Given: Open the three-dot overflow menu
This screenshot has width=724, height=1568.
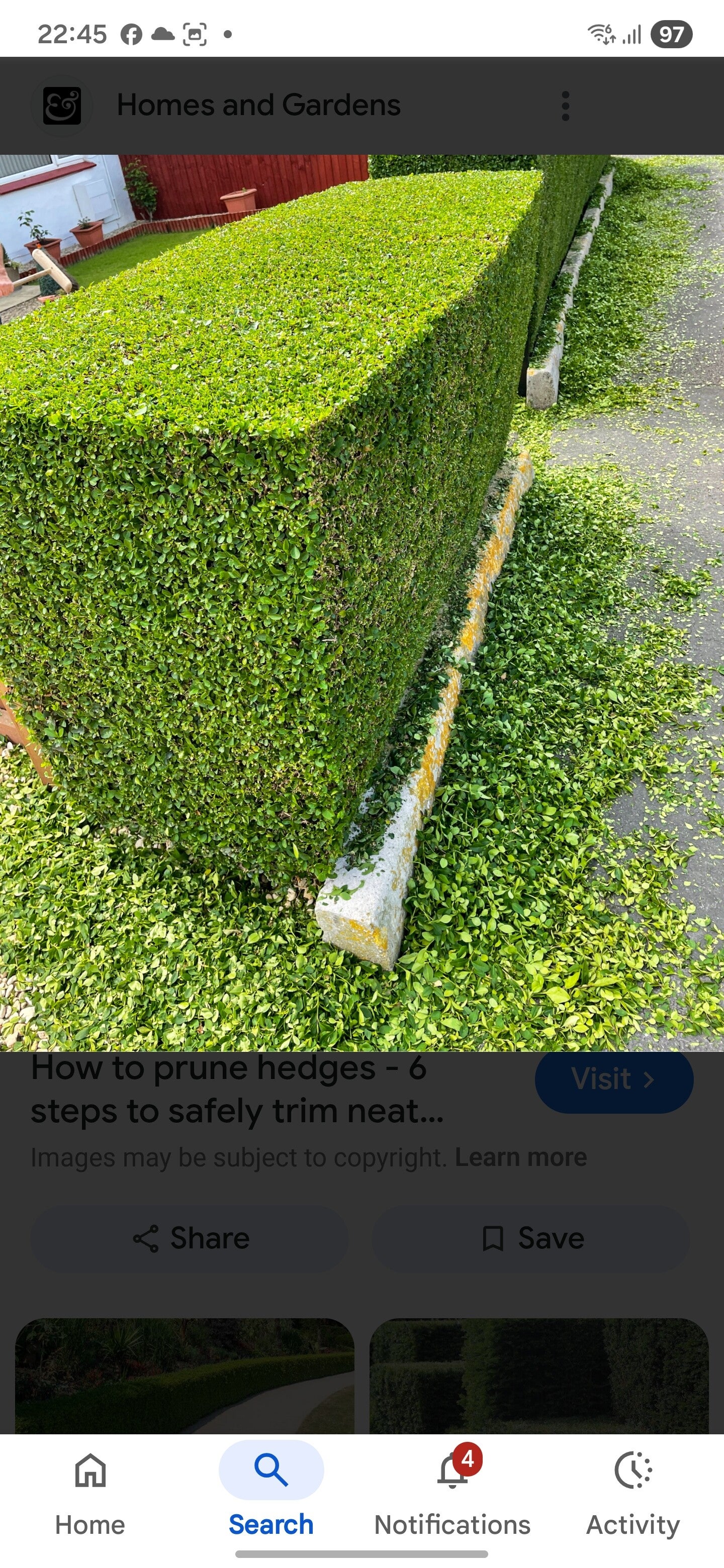Looking at the screenshot, I should pos(565,106).
